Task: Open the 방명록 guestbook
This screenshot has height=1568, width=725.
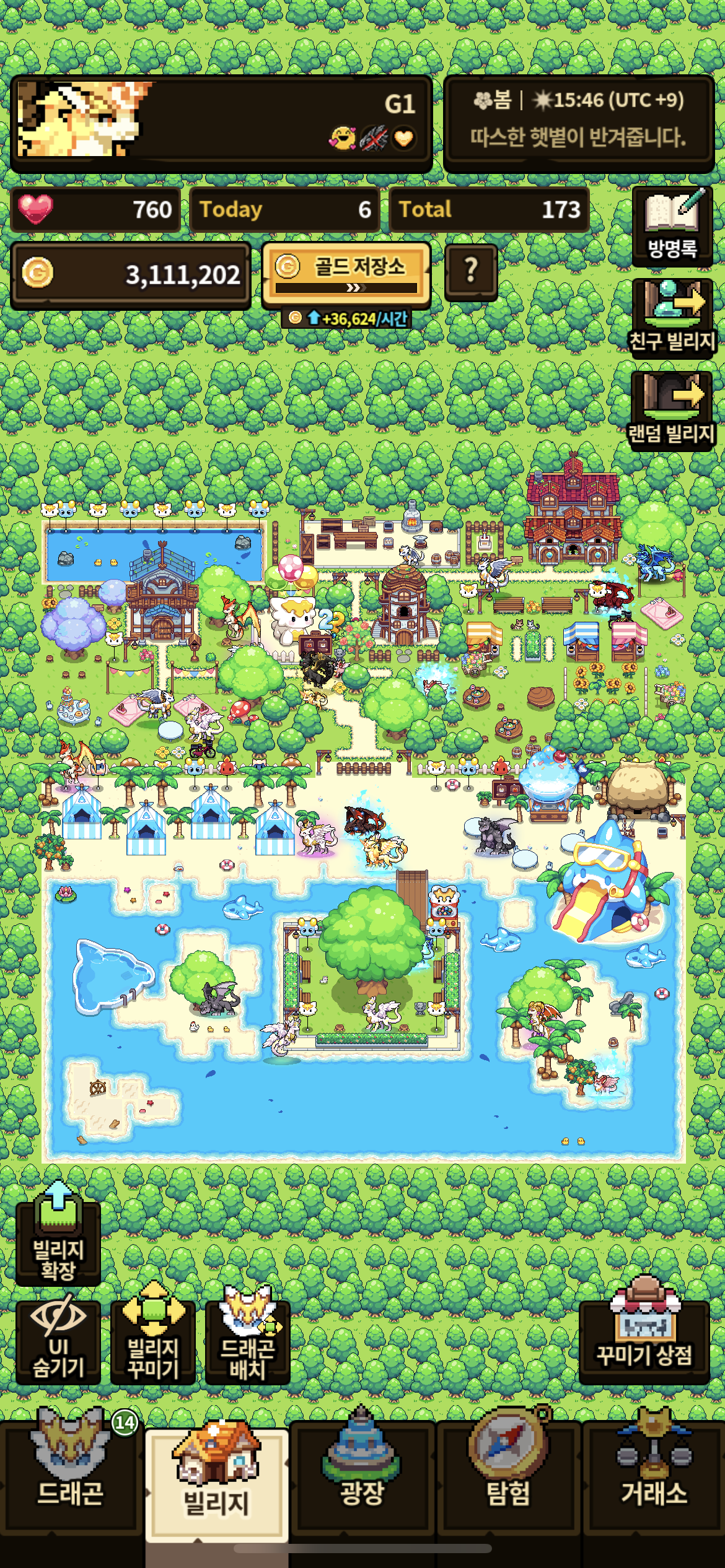Action: pyautogui.click(x=672, y=227)
